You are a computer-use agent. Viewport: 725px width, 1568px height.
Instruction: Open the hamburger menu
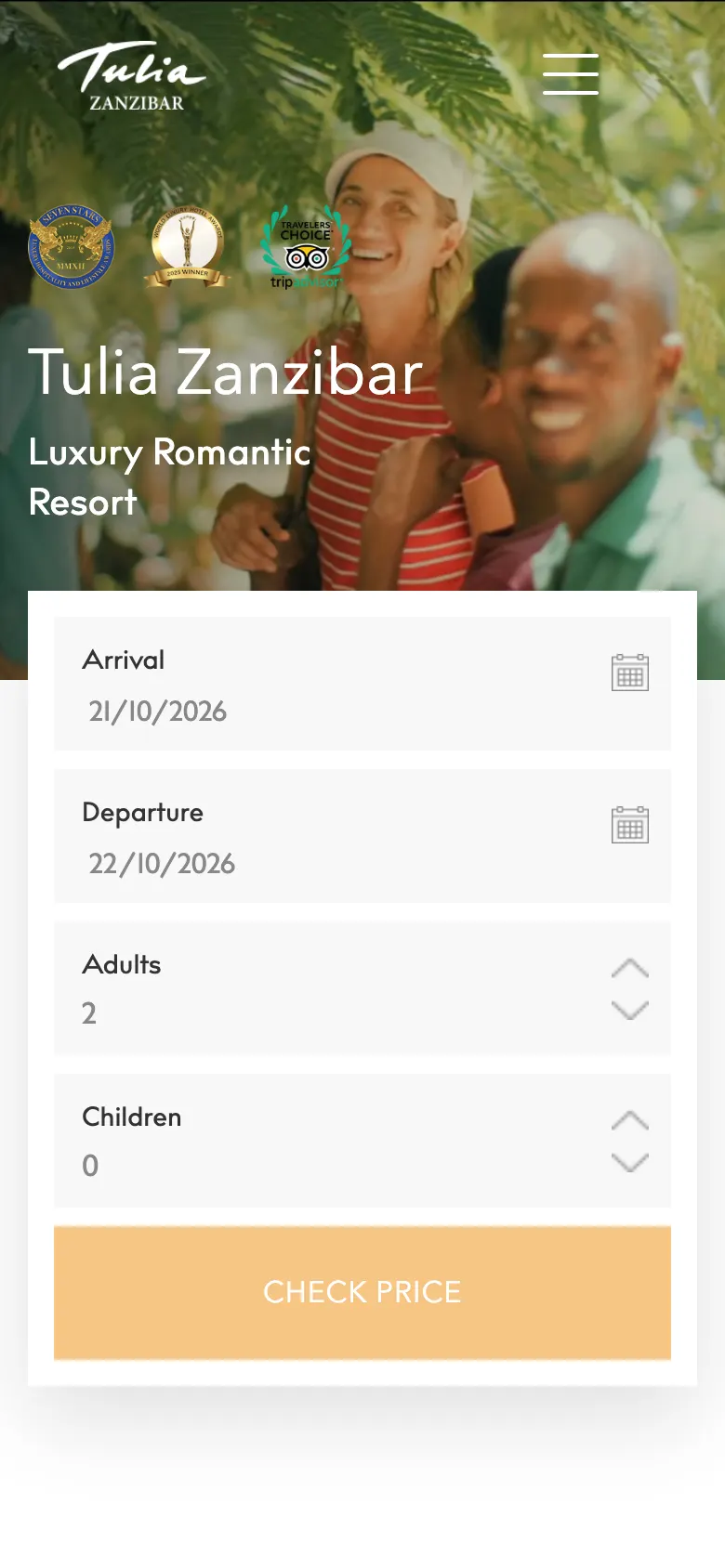[x=571, y=74]
